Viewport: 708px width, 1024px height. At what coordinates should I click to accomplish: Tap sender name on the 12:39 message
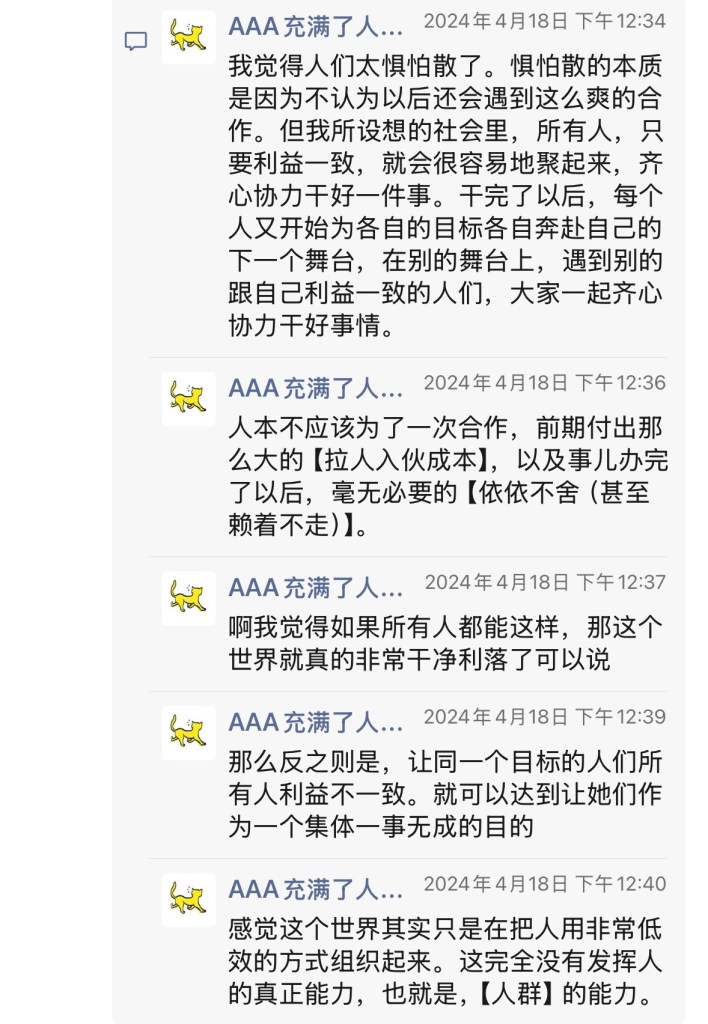point(316,721)
